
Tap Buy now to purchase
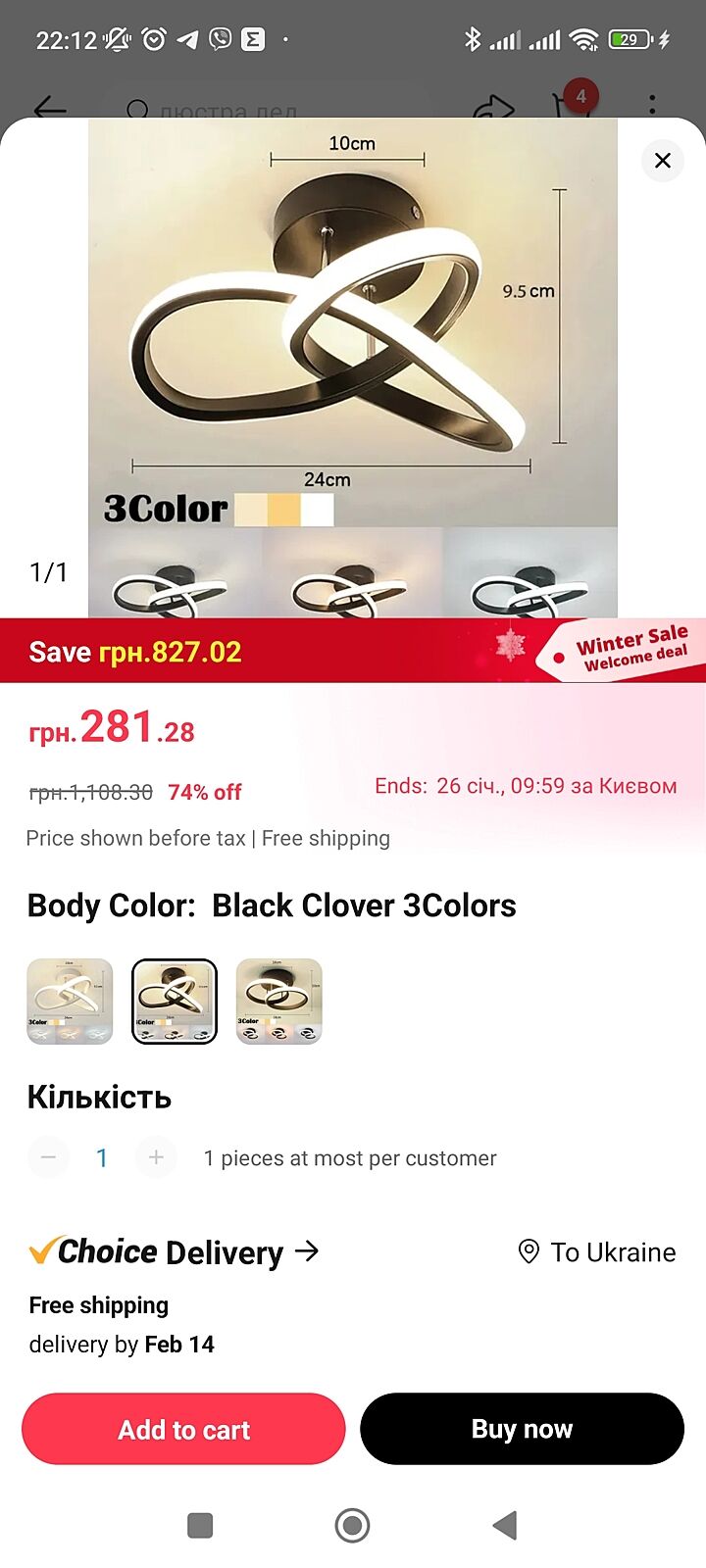(x=522, y=1429)
